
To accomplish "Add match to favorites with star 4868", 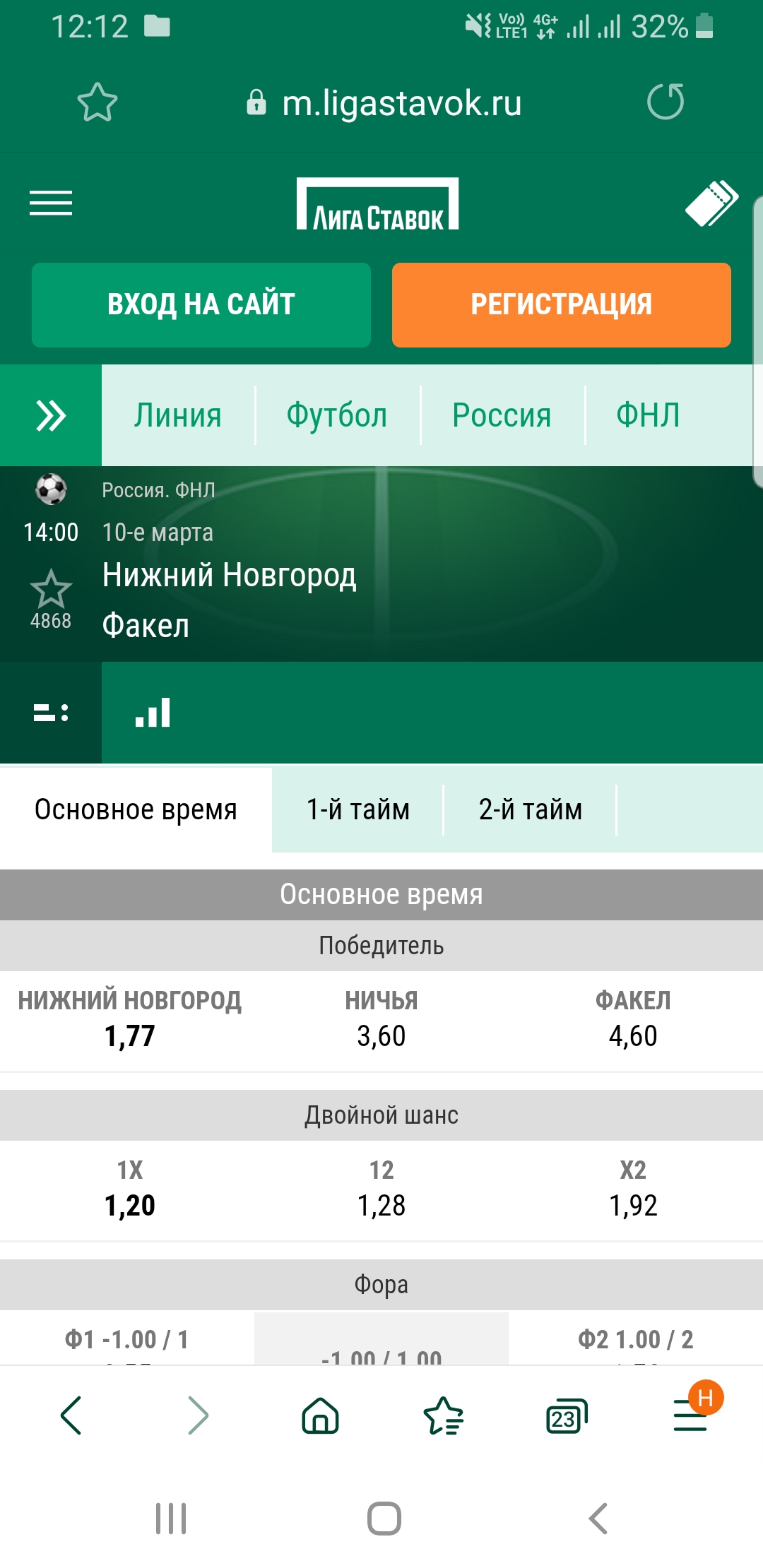I will 51,590.
